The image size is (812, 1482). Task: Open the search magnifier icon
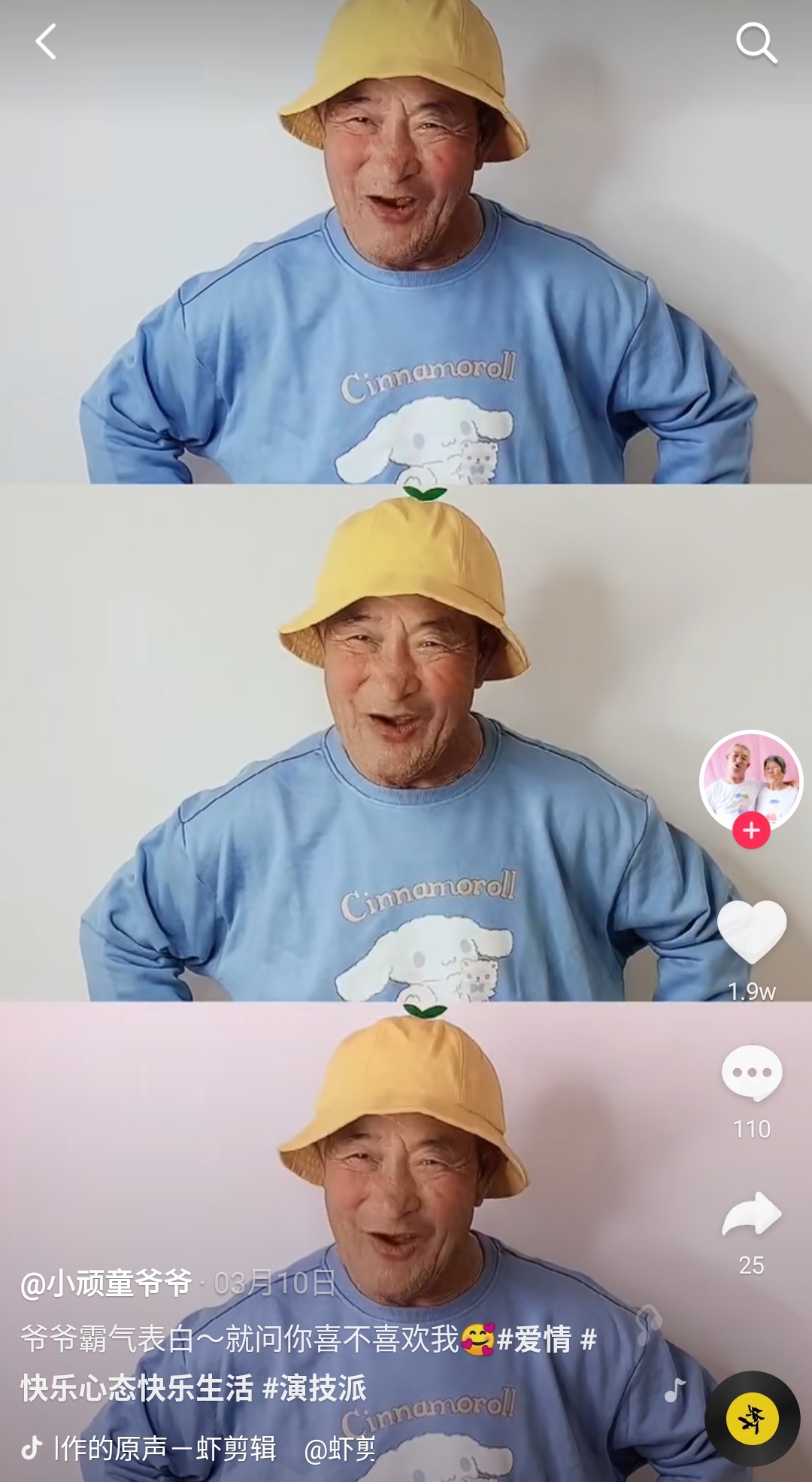click(756, 43)
